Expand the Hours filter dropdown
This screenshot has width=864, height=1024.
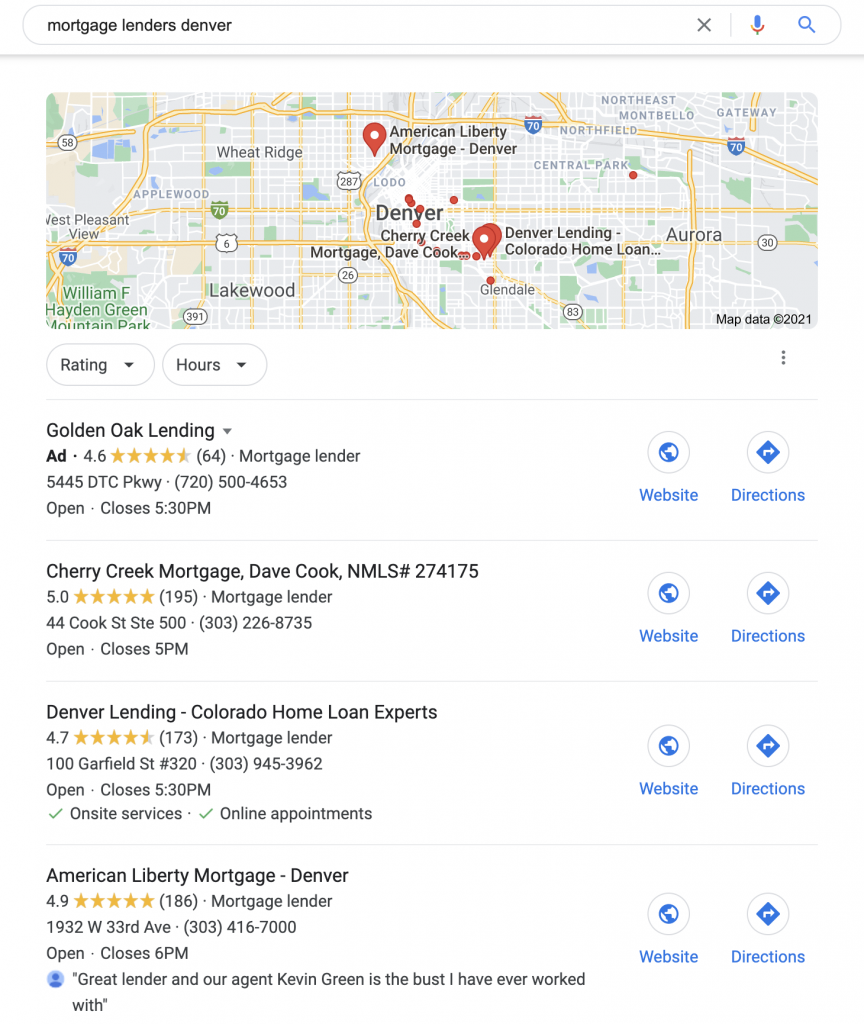pyautogui.click(x=214, y=365)
